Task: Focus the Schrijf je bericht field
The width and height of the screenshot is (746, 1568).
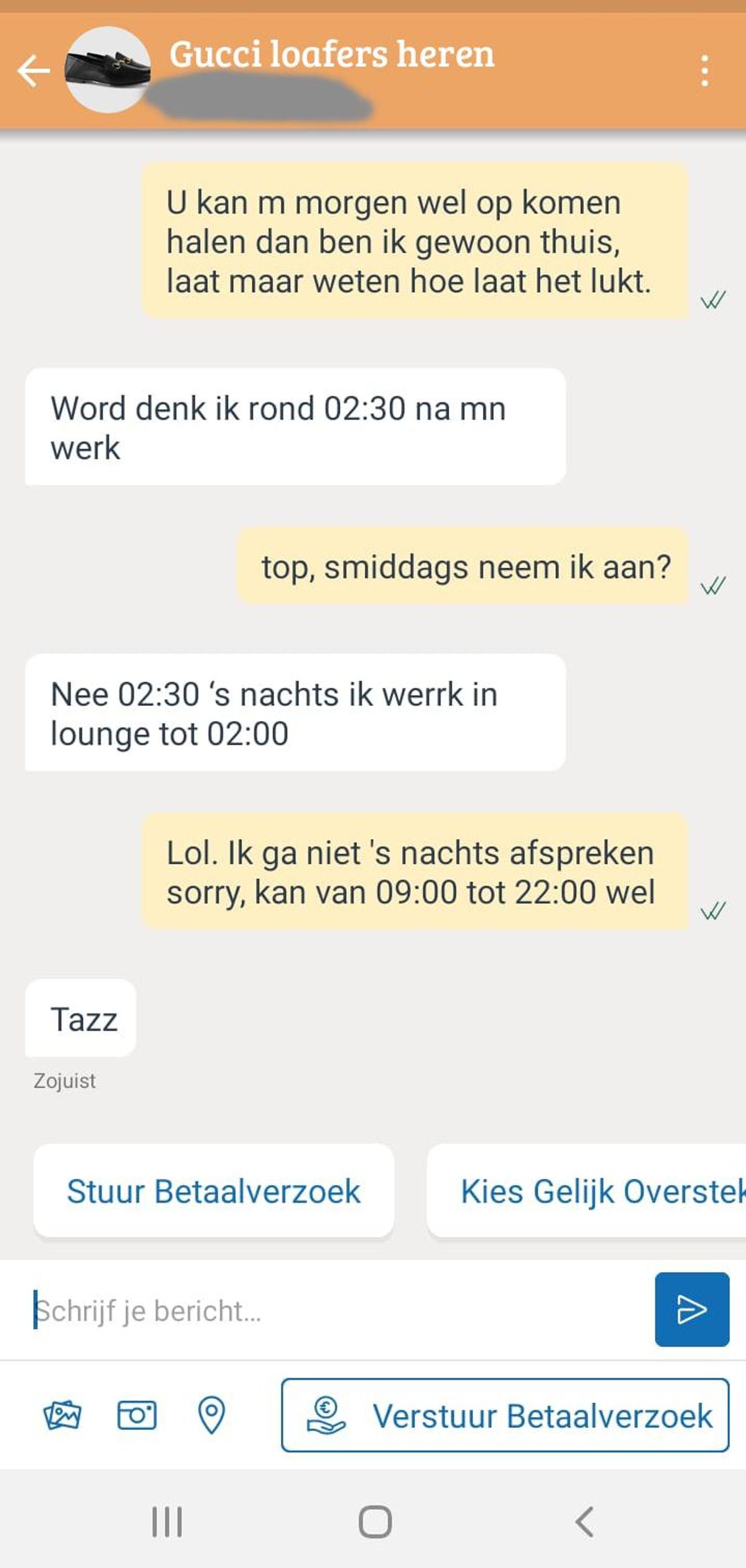Action: (x=336, y=1310)
